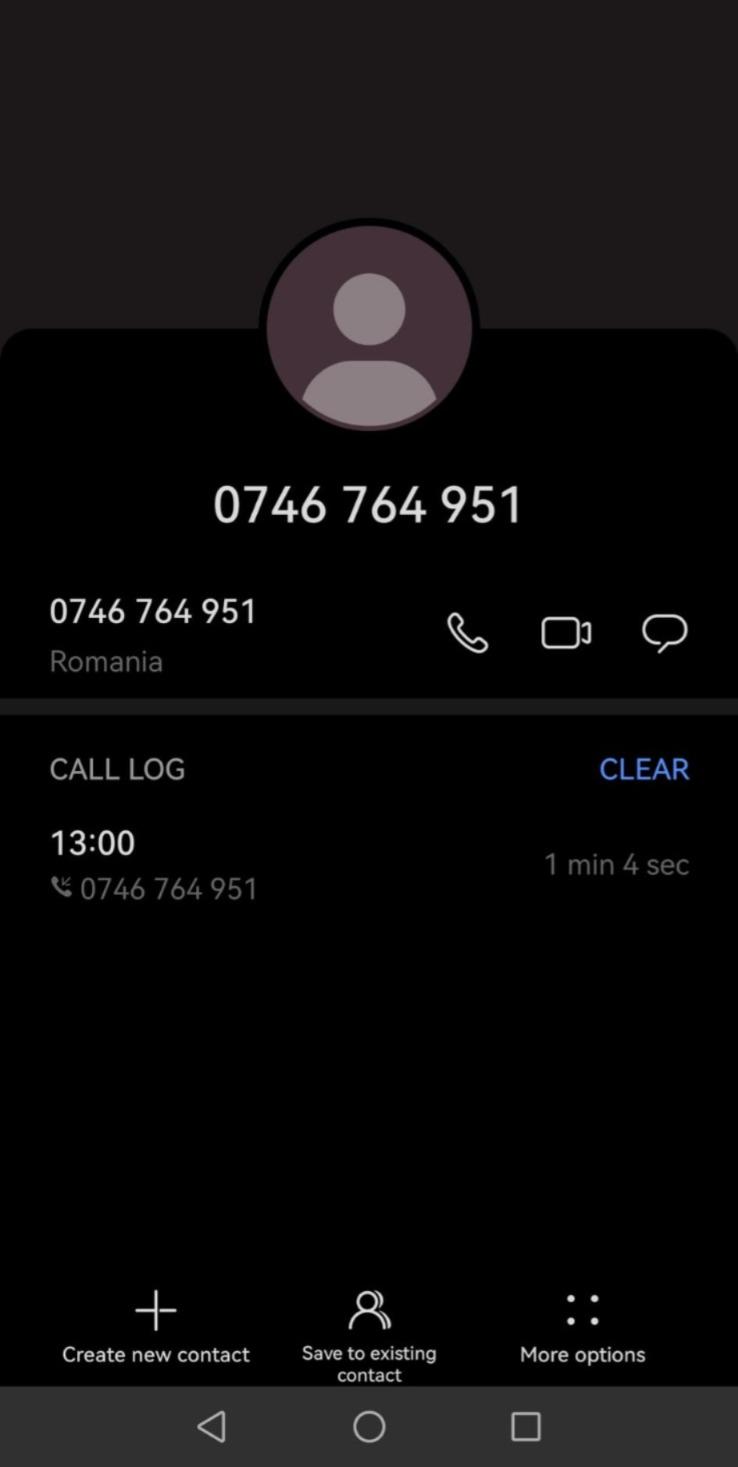Viewport: 738px width, 1467px height.
Task: Open More options menu
Action: click(x=582, y=1327)
